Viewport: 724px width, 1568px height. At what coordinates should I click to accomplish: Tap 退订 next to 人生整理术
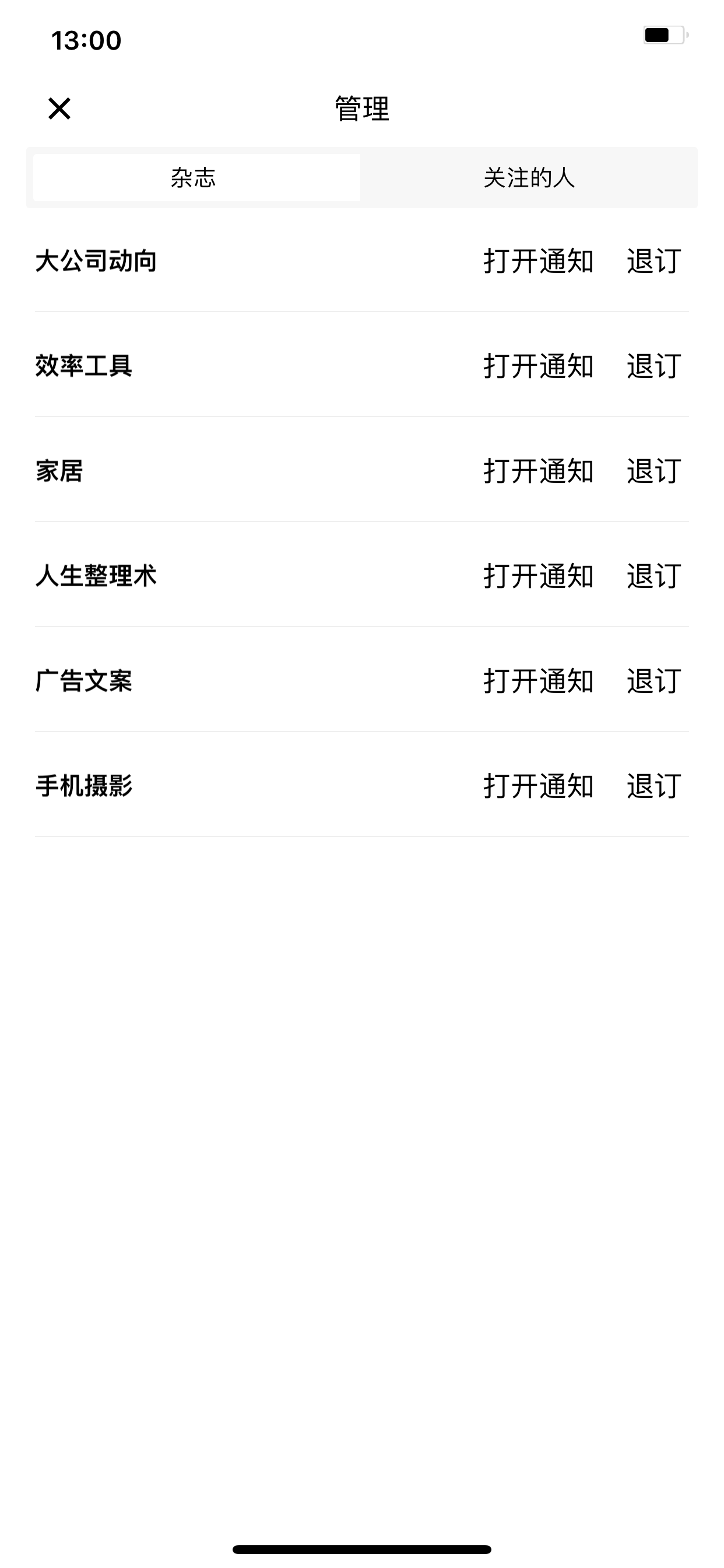pyautogui.click(x=654, y=576)
